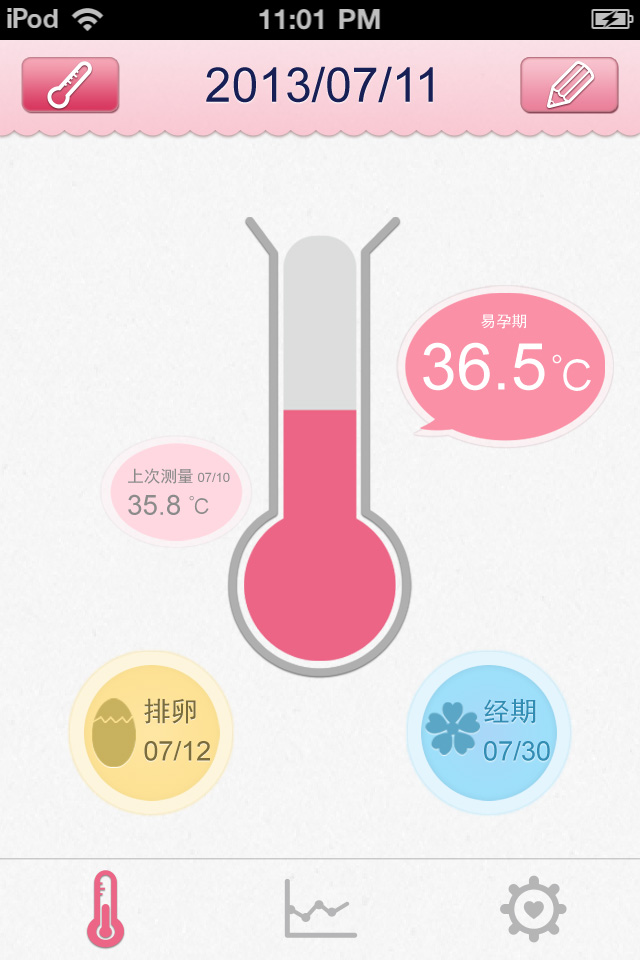Switch to the chart graph tab

[x=320, y=908]
